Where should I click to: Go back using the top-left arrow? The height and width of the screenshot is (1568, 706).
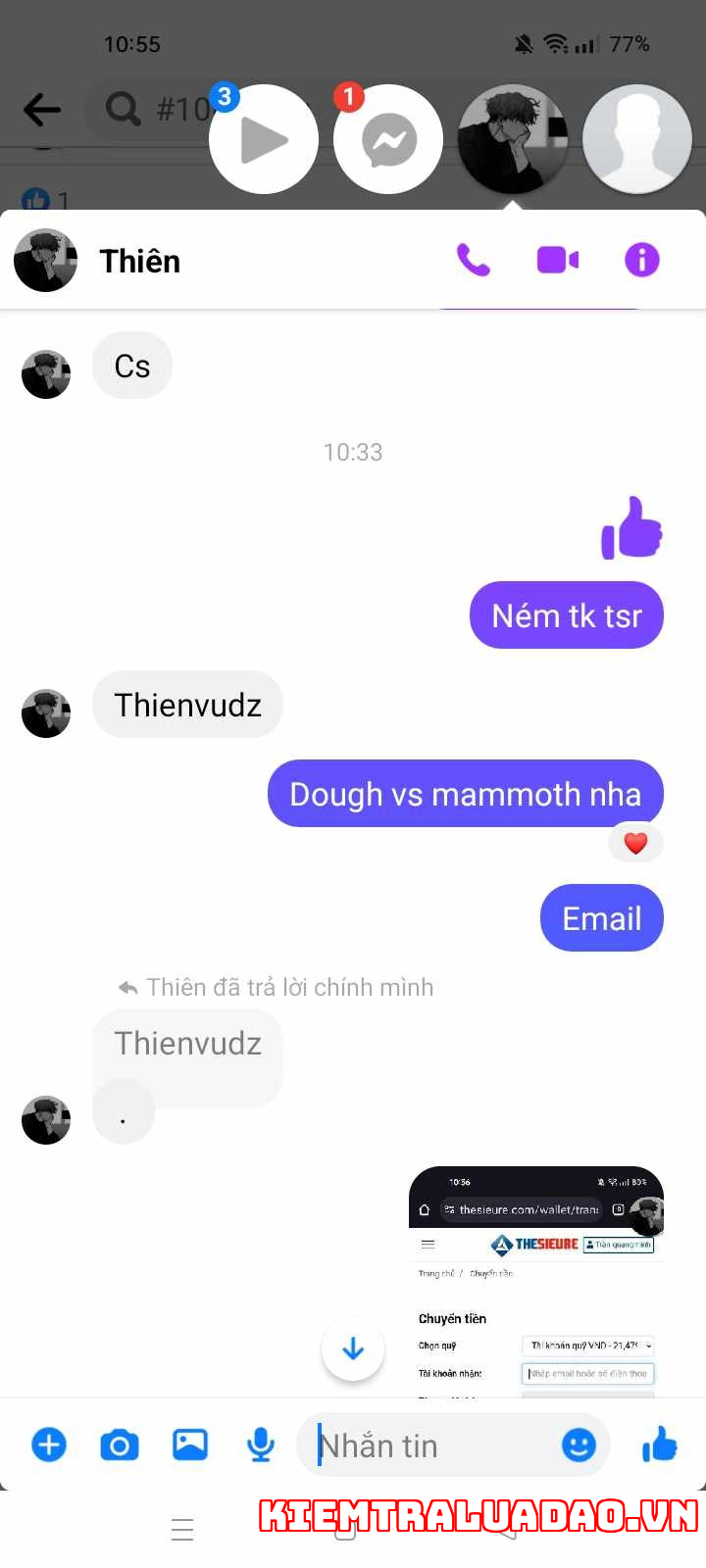[42, 109]
